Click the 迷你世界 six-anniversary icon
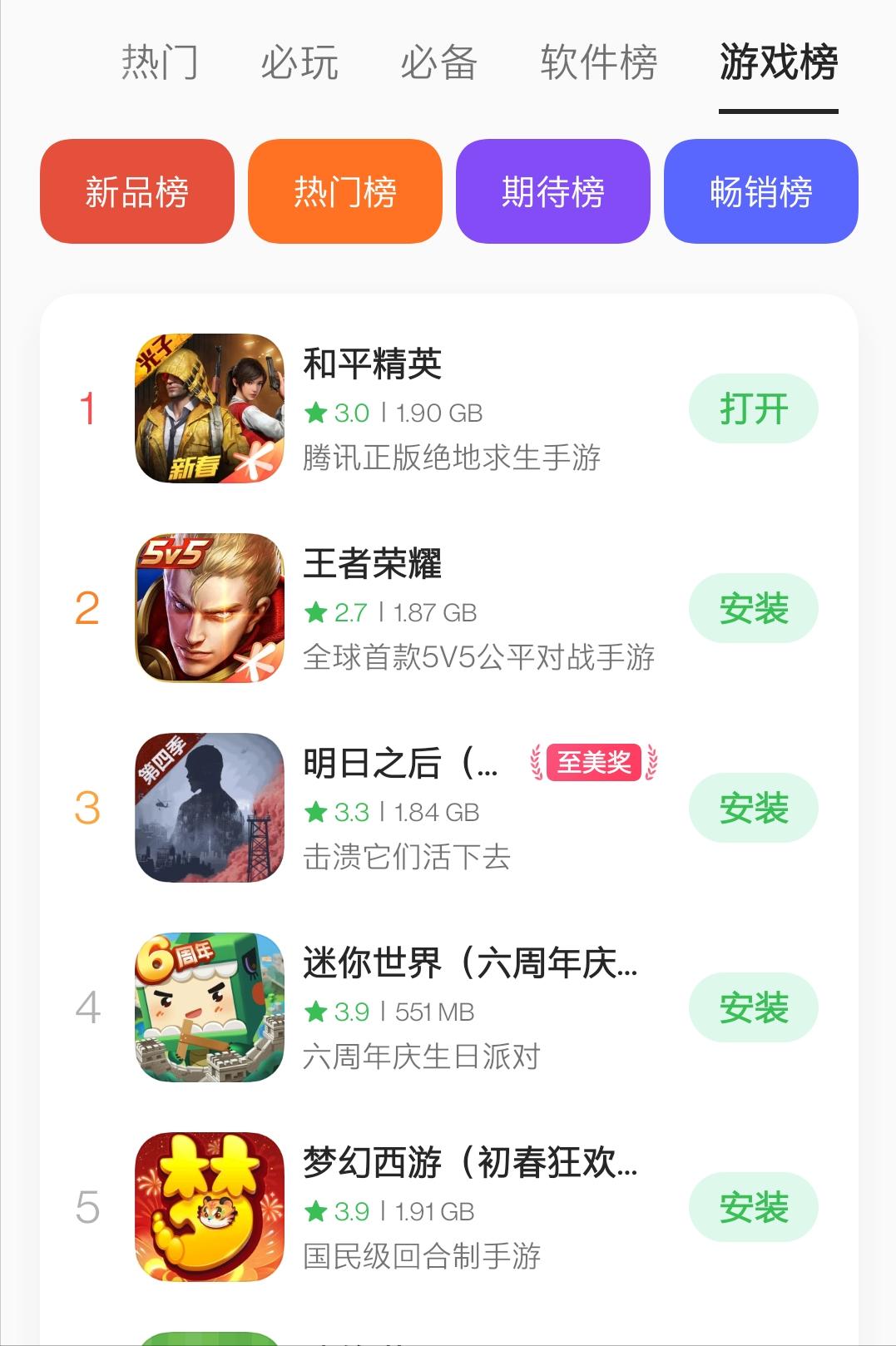Image resolution: width=896 pixels, height=1346 pixels. point(209,1007)
